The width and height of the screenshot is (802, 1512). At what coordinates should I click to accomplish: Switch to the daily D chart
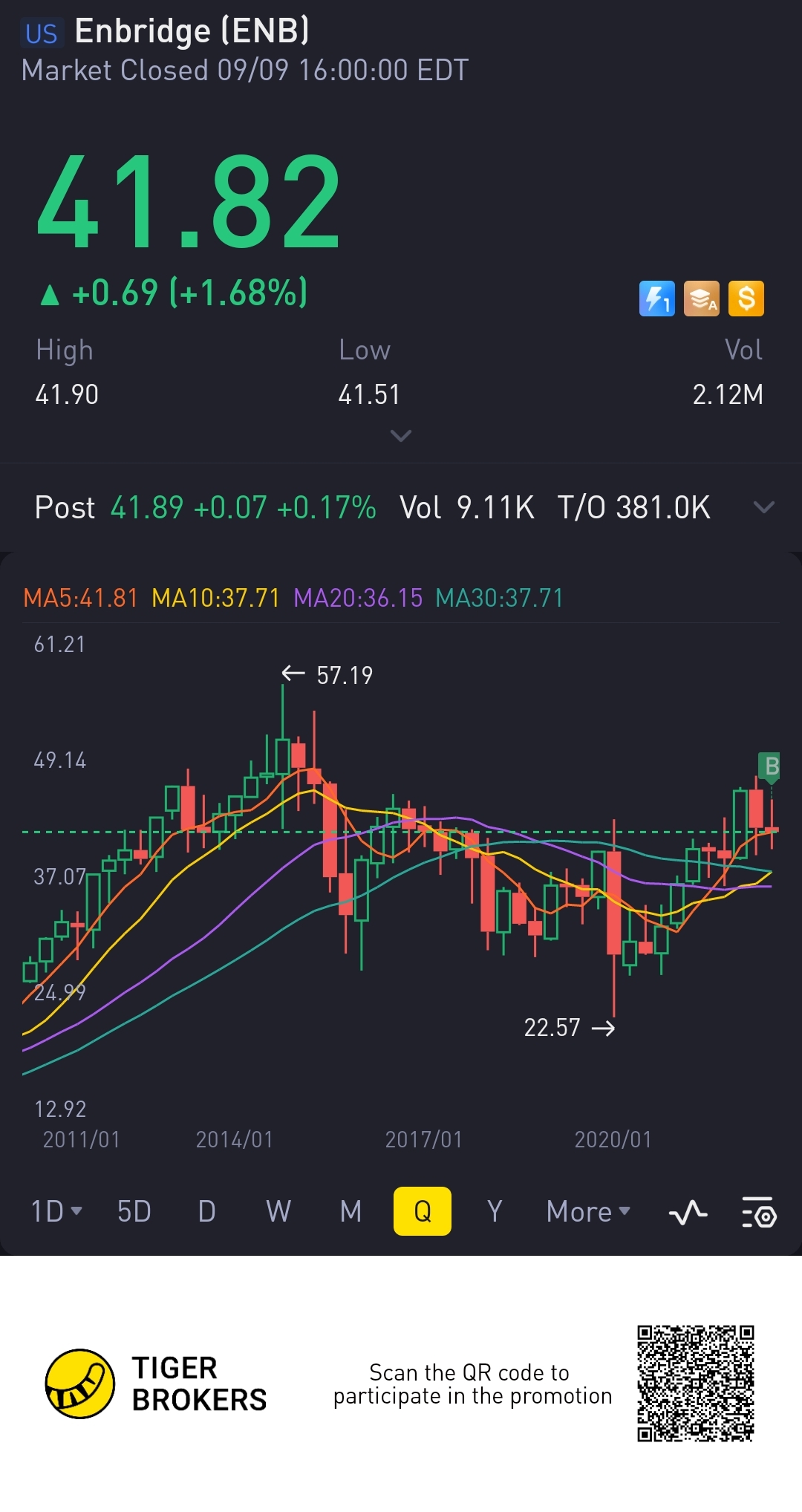click(x=206, y=1211)
